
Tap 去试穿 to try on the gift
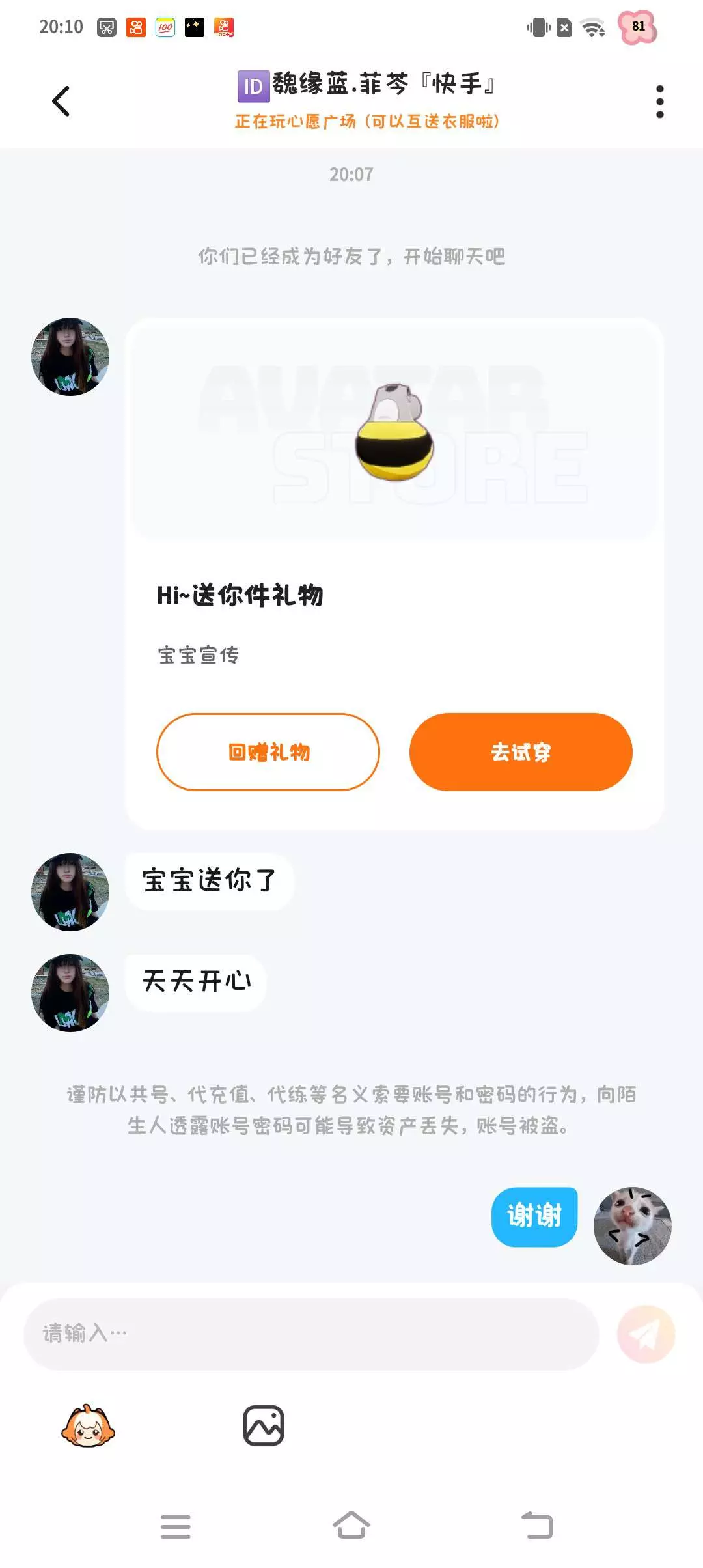(x=521, y=752)
